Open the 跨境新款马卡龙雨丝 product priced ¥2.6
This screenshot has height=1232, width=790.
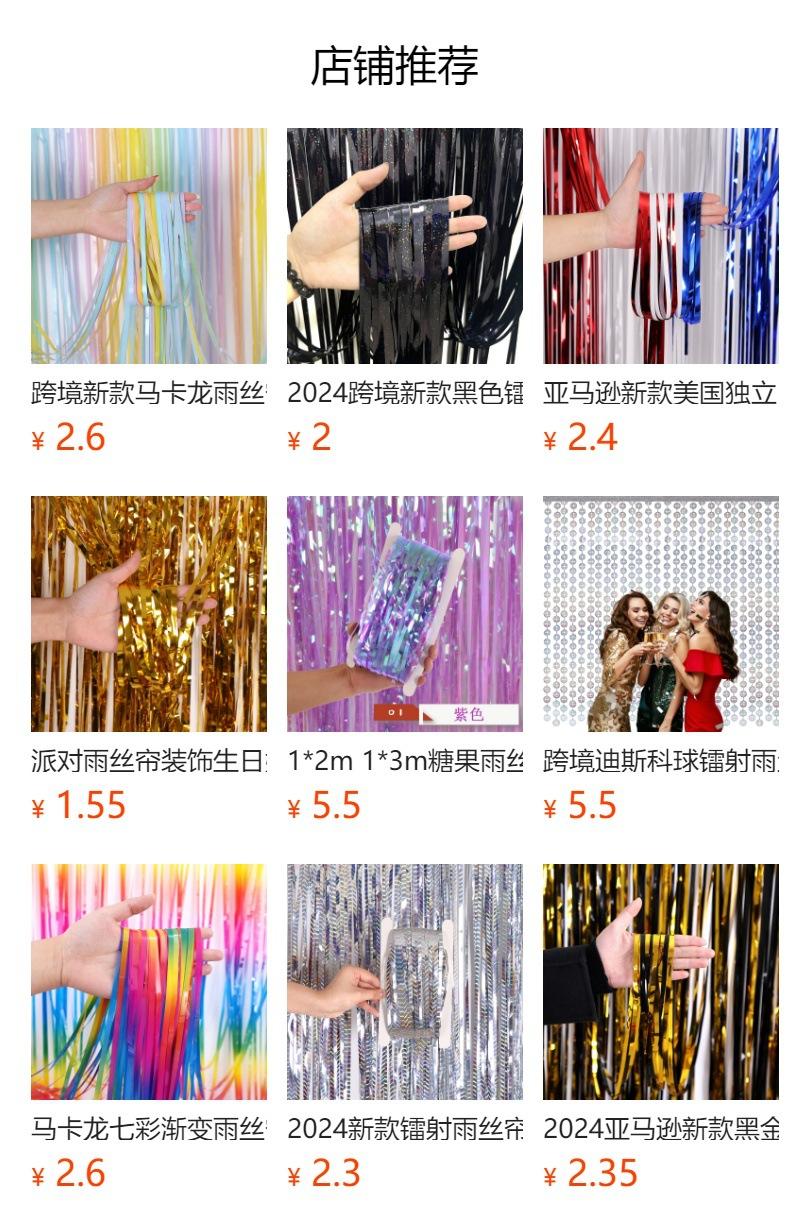[x=148, y=246]
